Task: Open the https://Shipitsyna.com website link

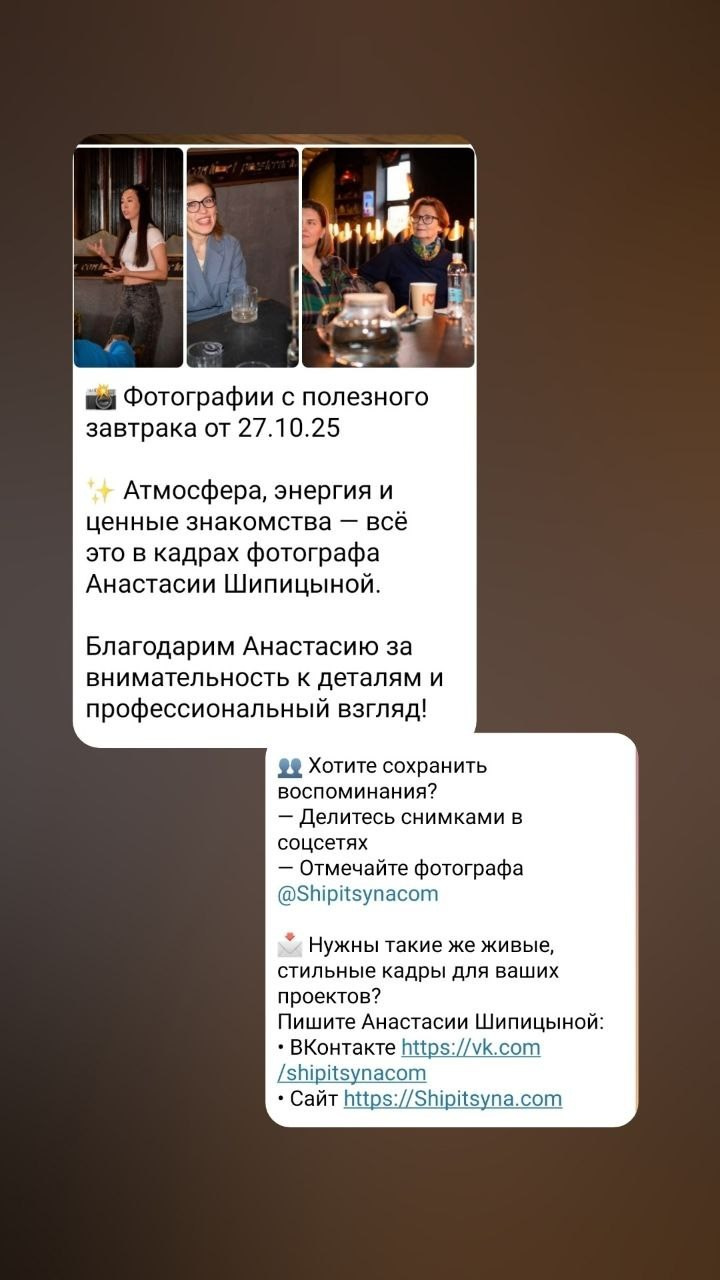Action: [451, 1098]
